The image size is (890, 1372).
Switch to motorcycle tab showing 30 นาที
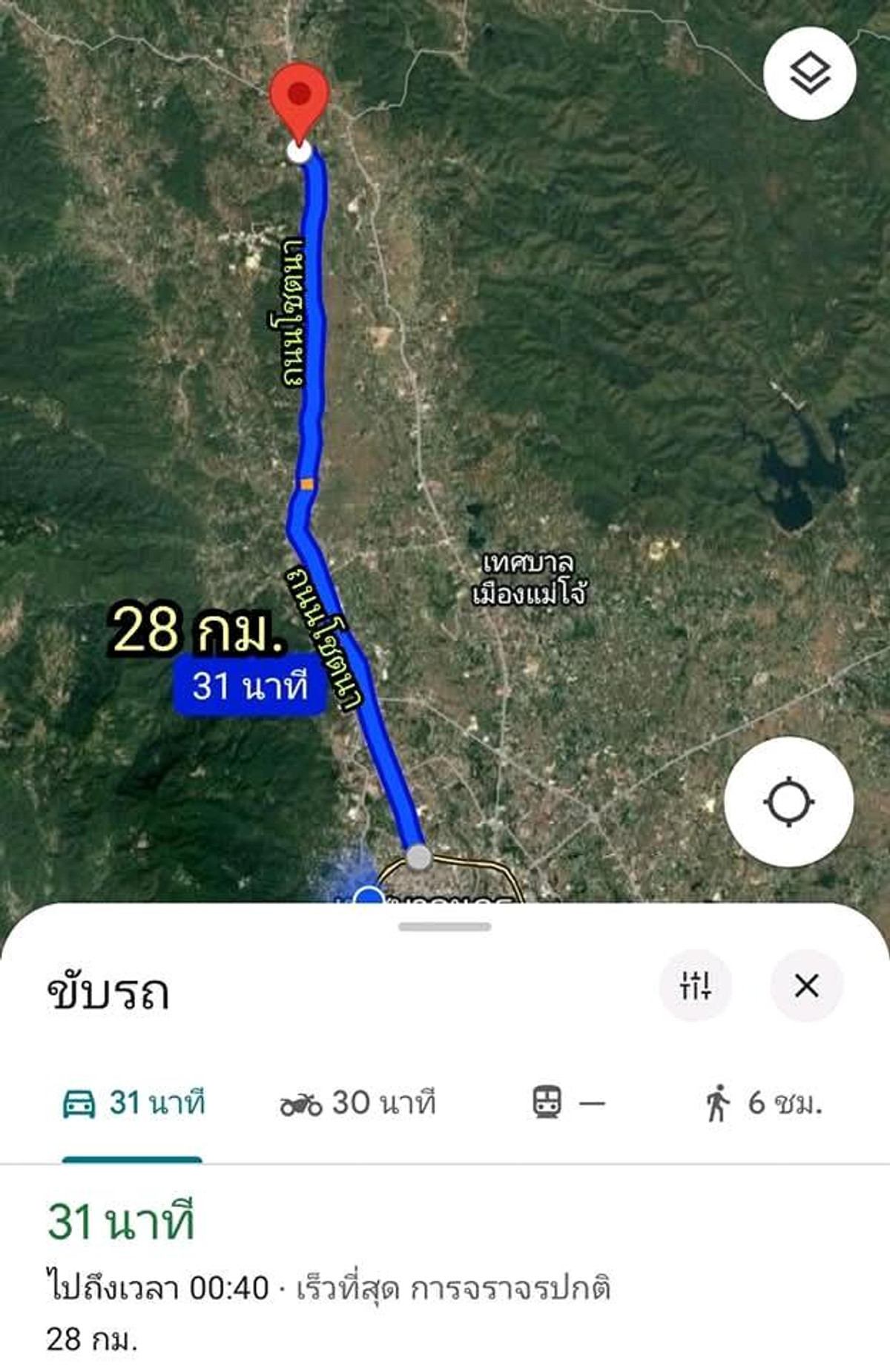pos(357,1103)
